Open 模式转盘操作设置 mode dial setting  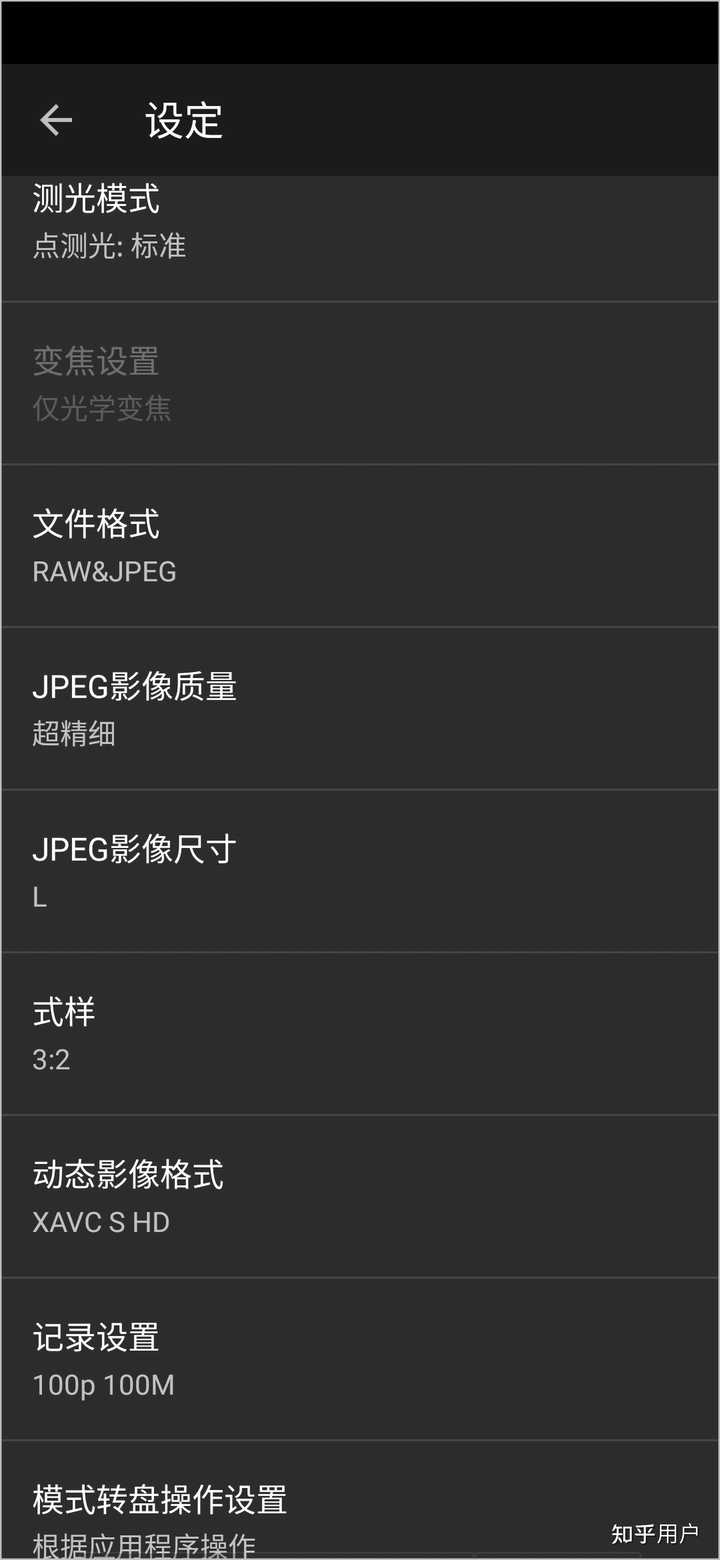tap(160, 1499)
